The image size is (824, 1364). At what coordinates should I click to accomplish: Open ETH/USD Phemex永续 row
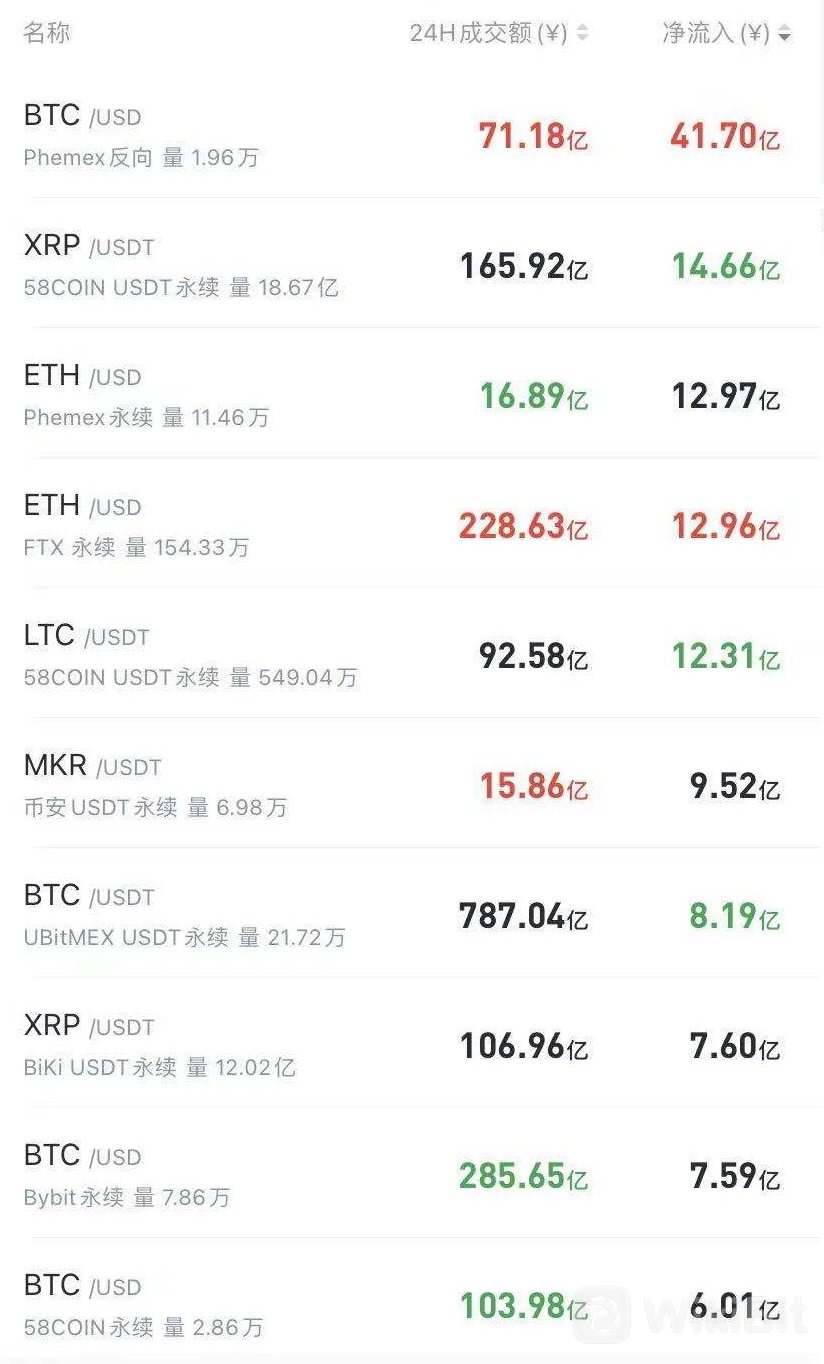pos(412,393)
